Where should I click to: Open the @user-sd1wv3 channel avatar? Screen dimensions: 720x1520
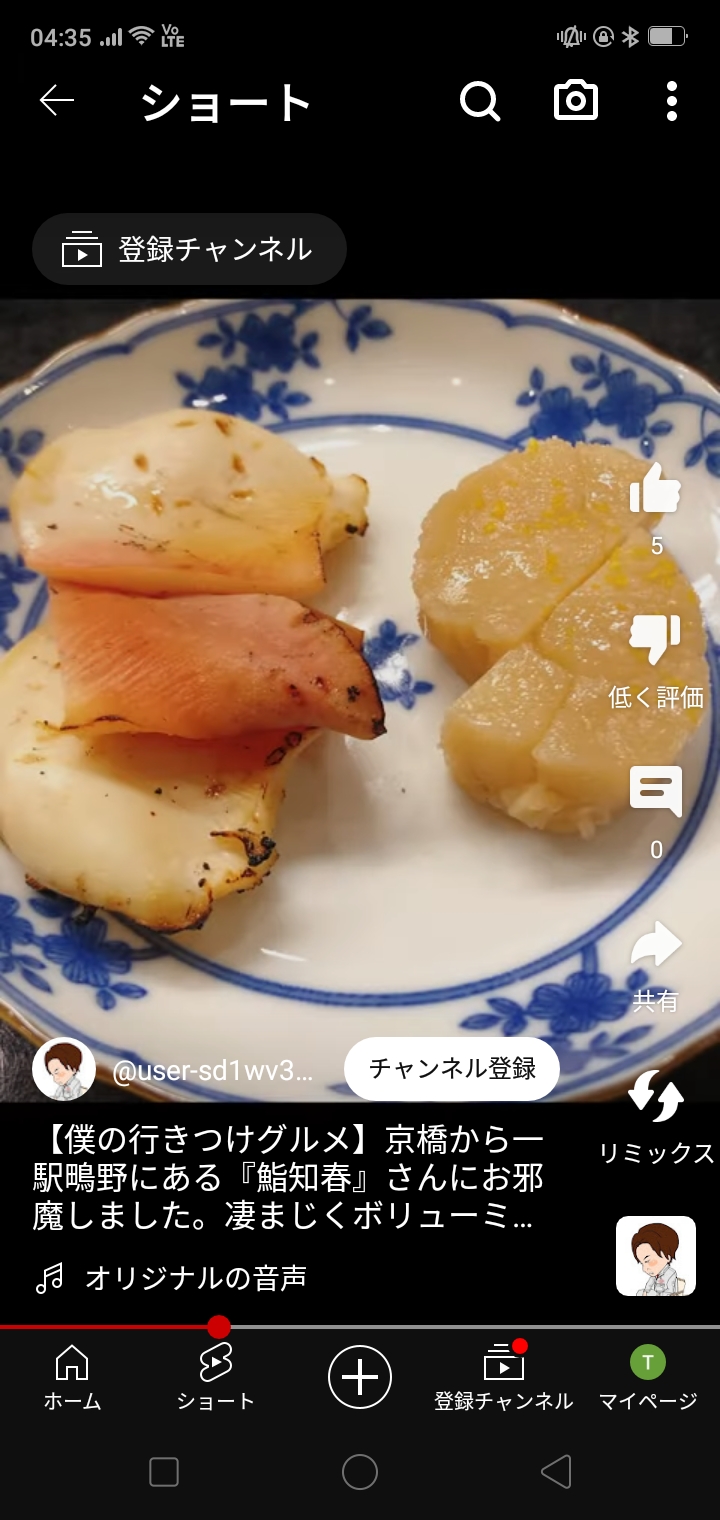64,1069
